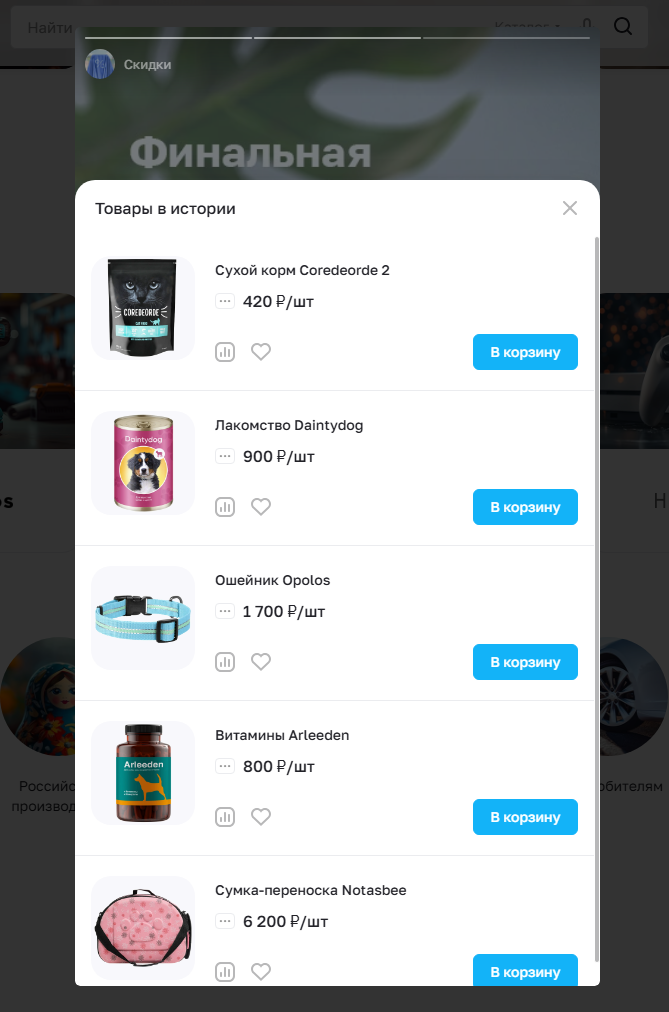Screen dimensions: 669x1012
Task: Compare Сухой корм Coredeorde 2 via chart icon
Action: [225, 352]
